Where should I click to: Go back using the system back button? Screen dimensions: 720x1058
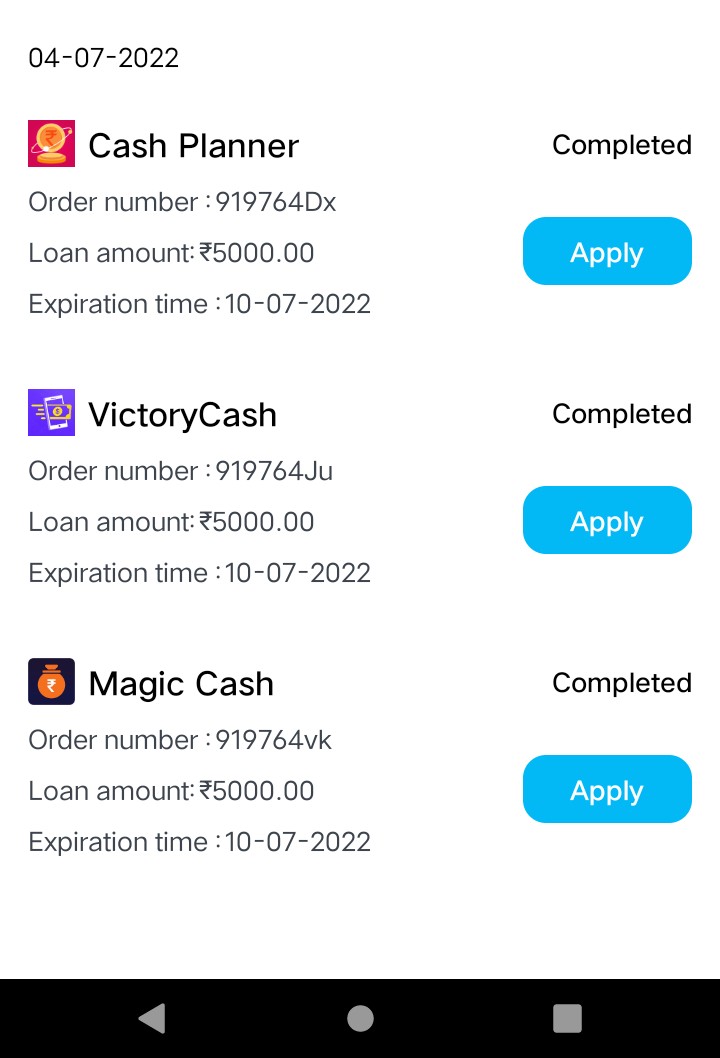pyautogui.click(x=152, y=1018)
